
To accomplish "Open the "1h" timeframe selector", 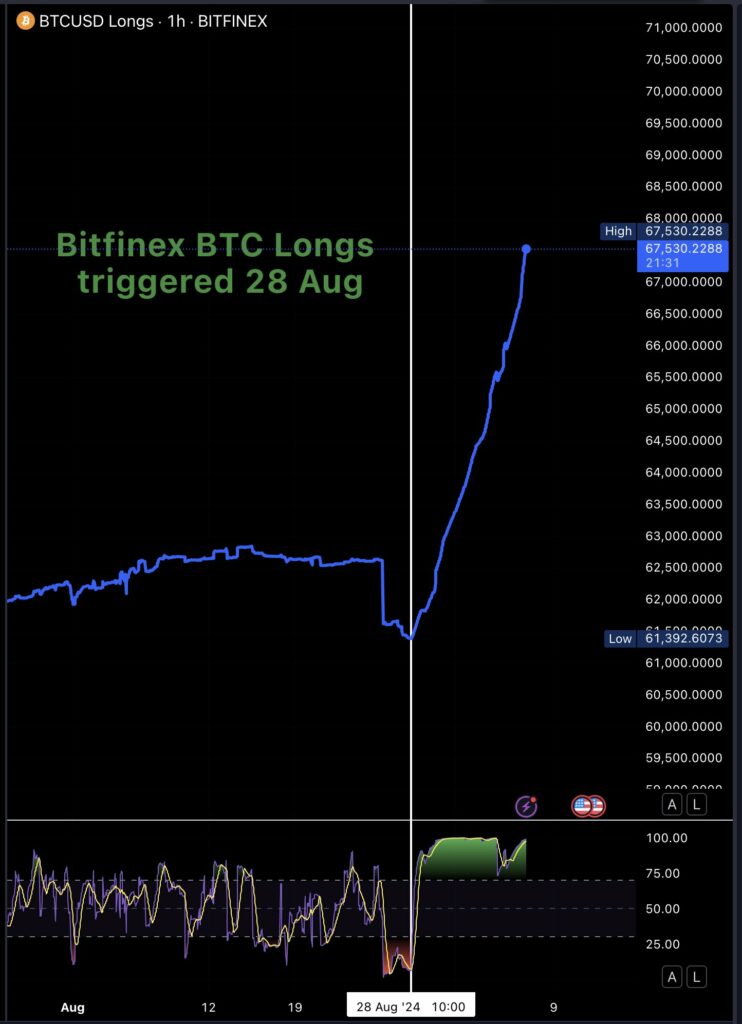I will (x=177, y=20).
